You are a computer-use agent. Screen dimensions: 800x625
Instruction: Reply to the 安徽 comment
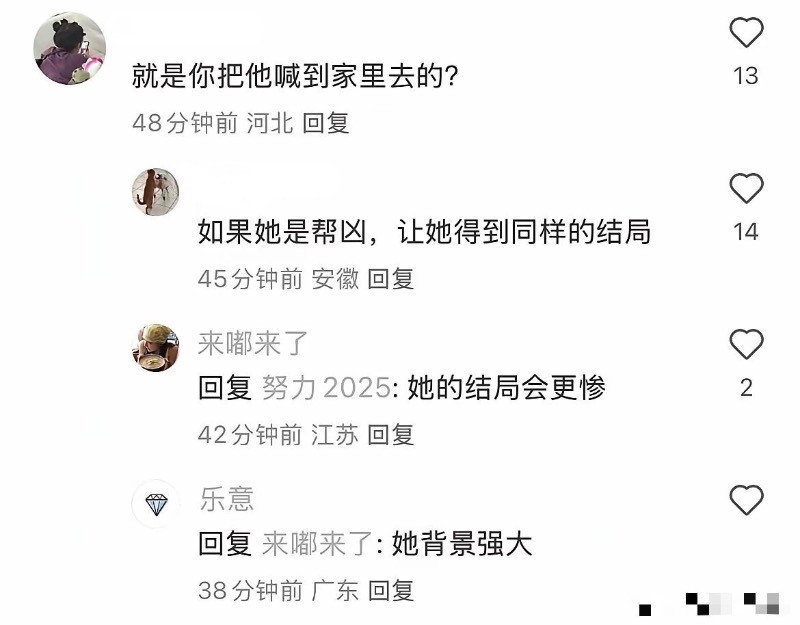click(390, 279)
